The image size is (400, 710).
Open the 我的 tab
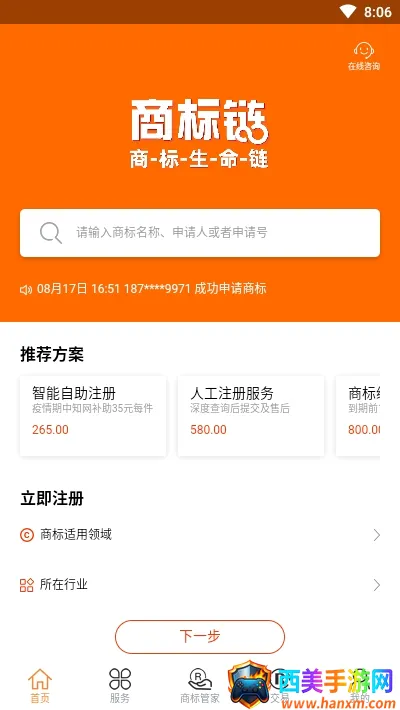360,686
